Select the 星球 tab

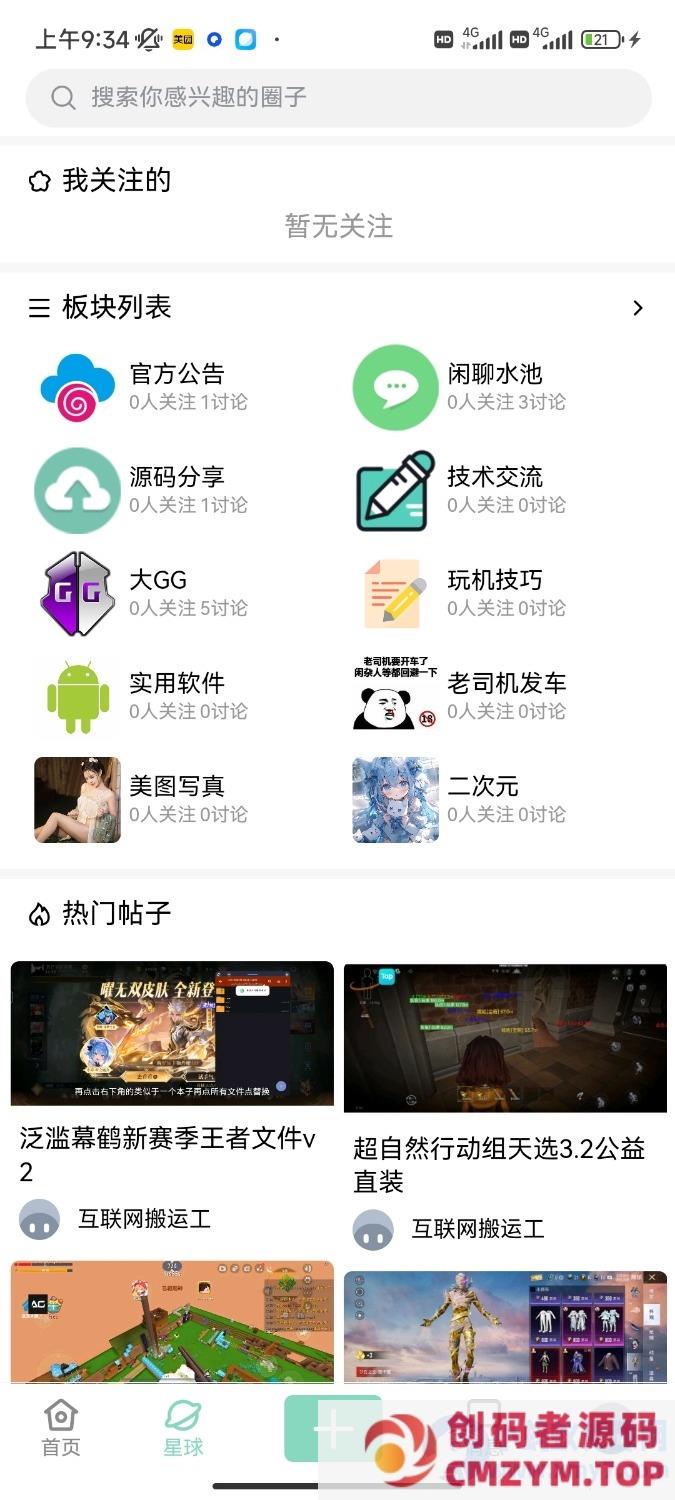pyautogui.click(x=183, y=1428)
